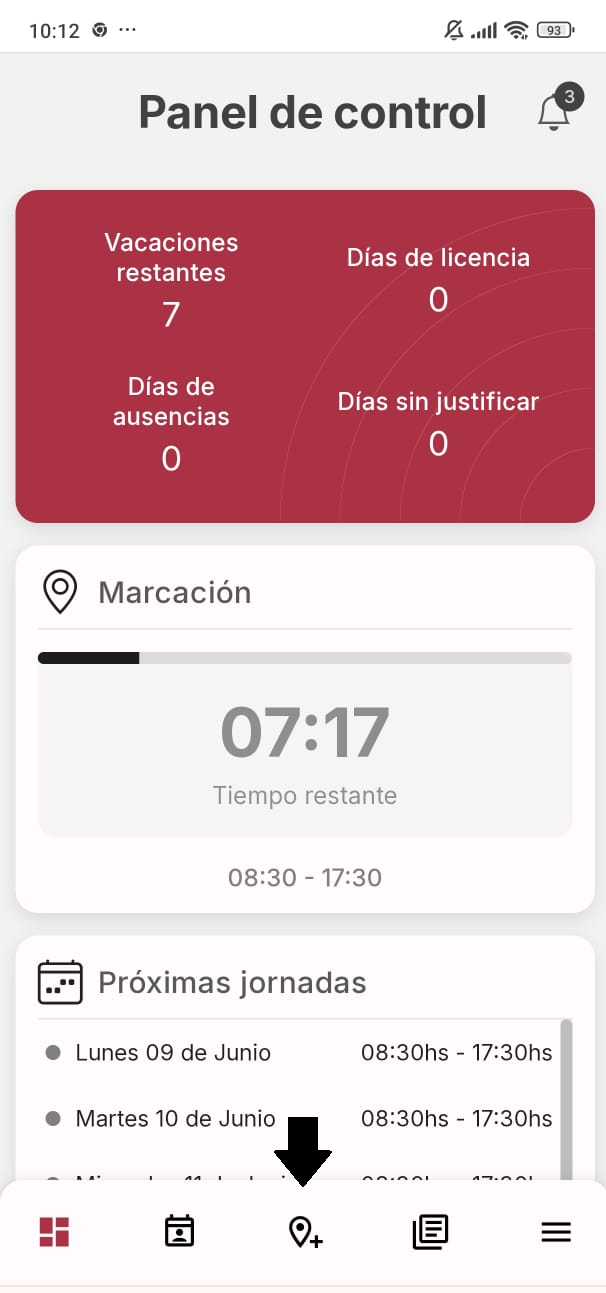Open the calendar tab with person icon
This screenshot has height=1293, width=606.
[x=180, y=1232]
